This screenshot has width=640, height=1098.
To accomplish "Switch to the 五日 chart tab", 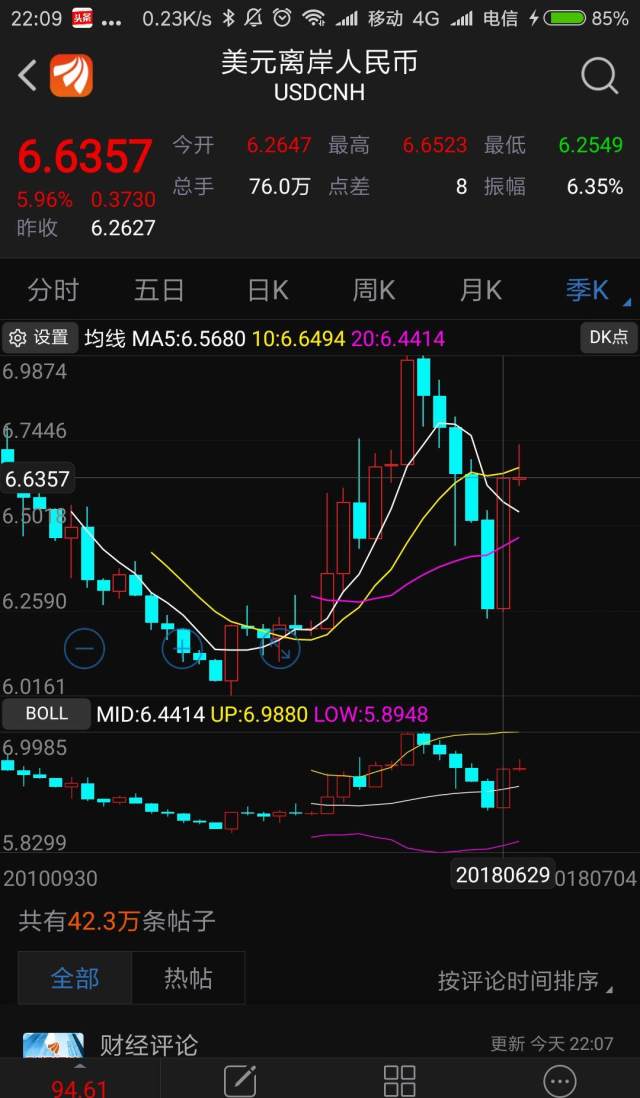I will [x=159, y=290].
